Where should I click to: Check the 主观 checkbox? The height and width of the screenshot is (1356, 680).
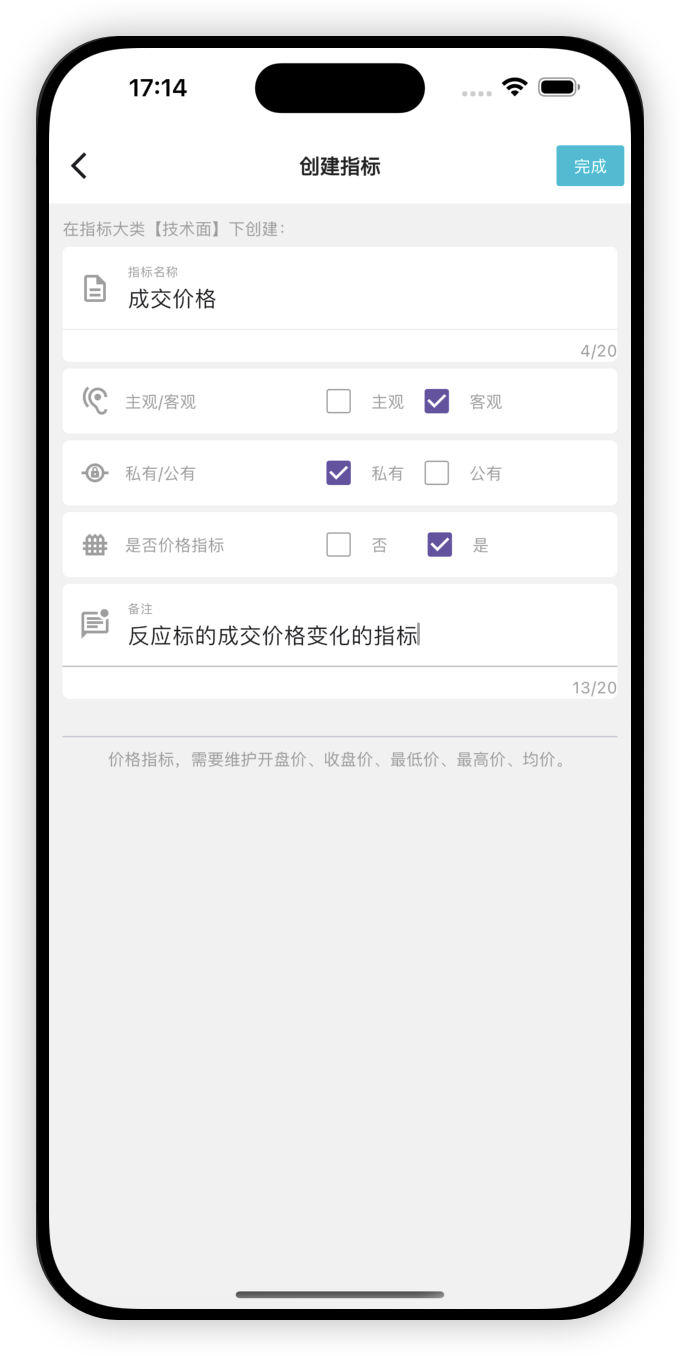tap(339, 401)
